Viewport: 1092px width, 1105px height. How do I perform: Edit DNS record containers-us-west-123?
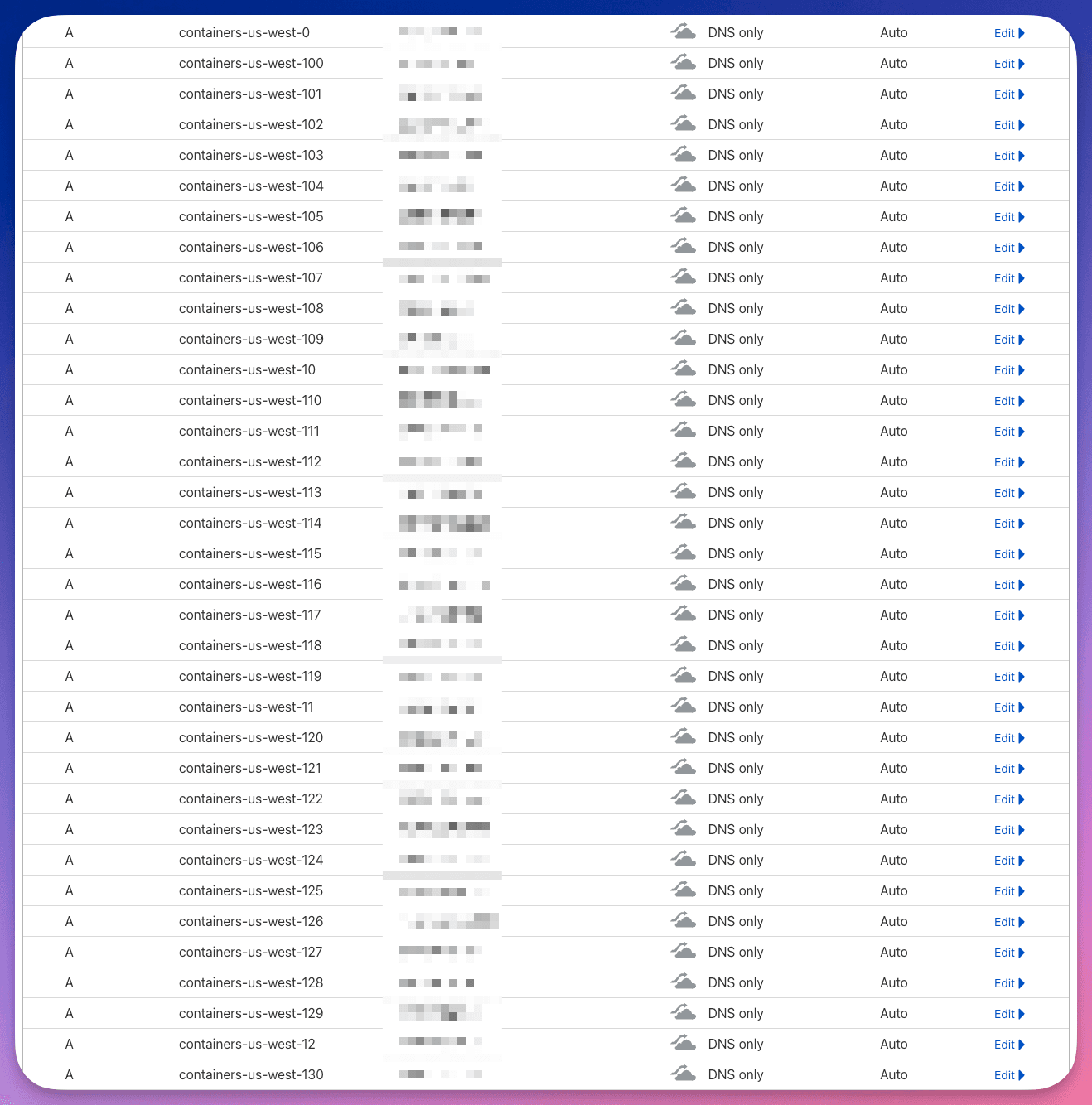coord(1008,830)
